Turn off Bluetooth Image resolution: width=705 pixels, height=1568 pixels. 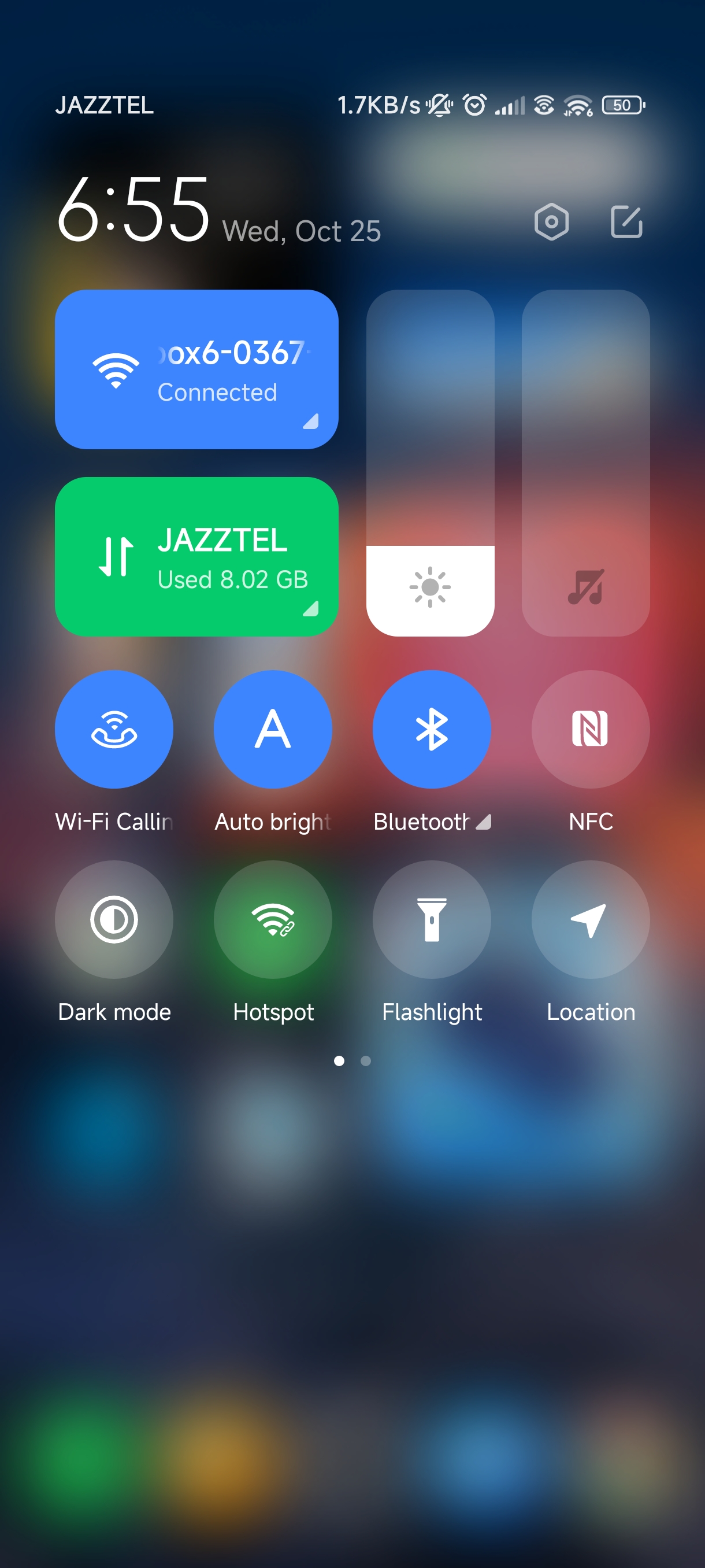point(432,729)
